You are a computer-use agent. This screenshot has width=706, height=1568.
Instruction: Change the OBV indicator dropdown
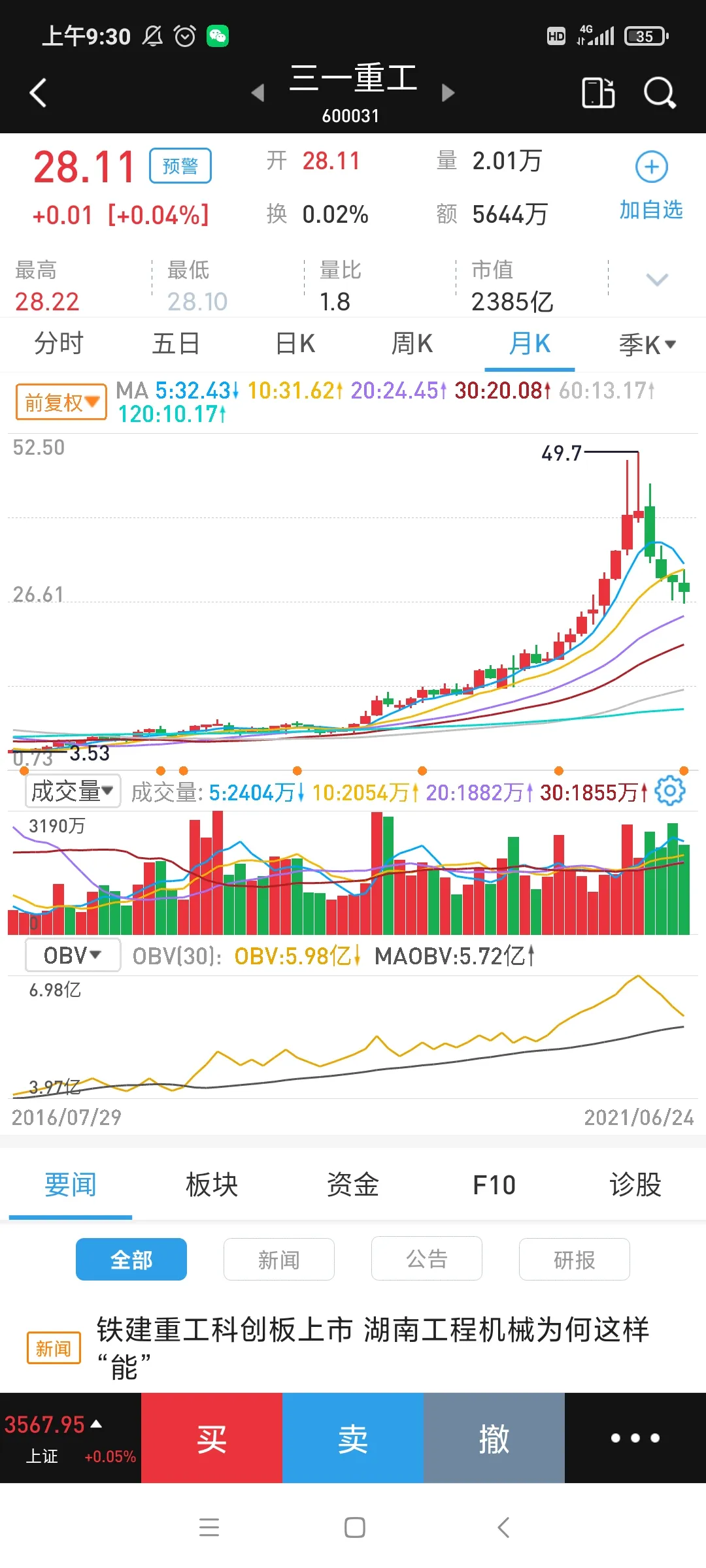[x=73, y=955]
